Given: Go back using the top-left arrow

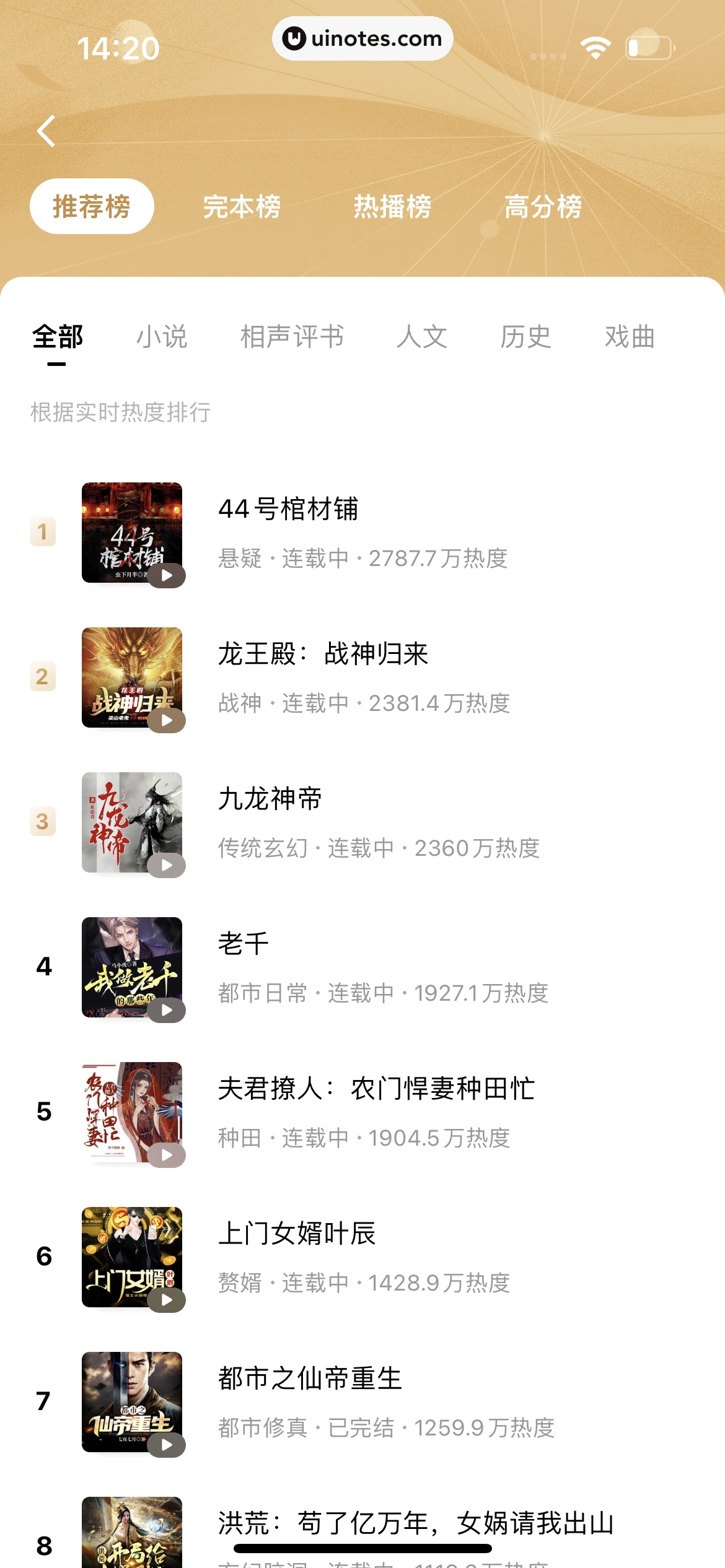Looking at the screenshot, I should click(46, 131).
